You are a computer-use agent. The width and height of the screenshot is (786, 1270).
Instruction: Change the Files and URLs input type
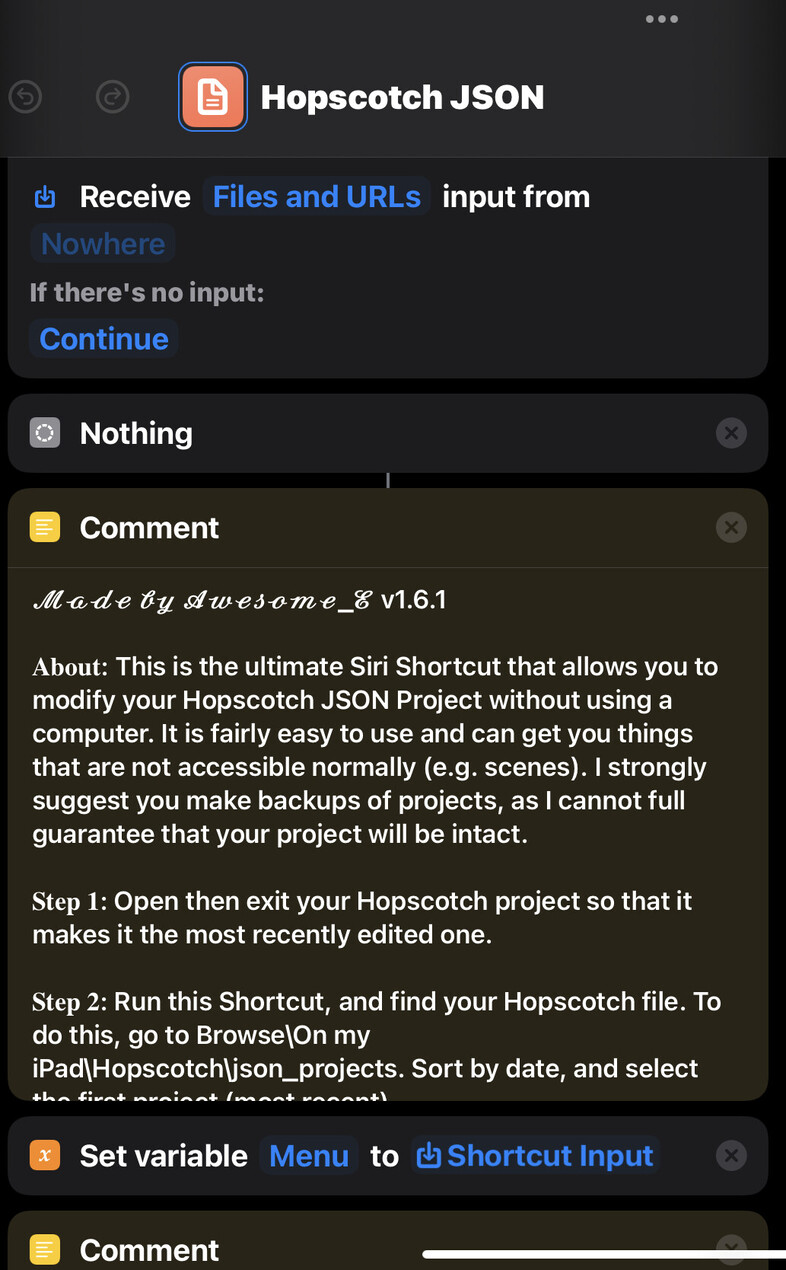coord(317,197)
